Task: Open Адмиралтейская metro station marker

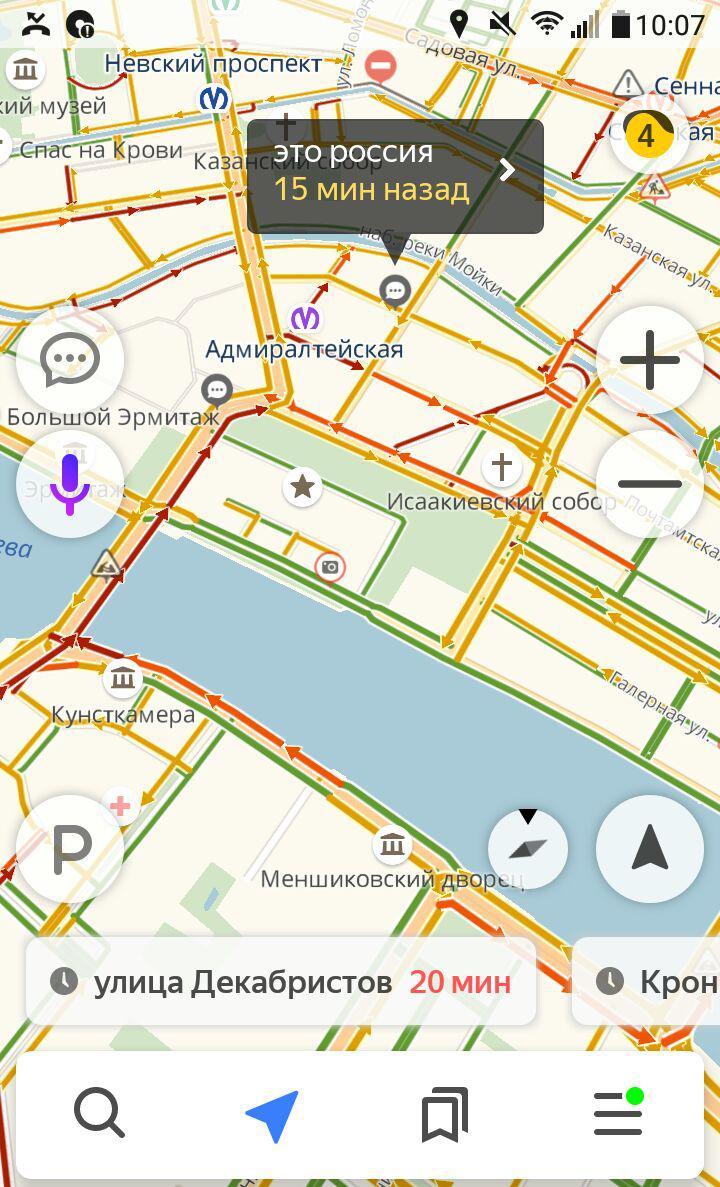Action: coord(306,319)
